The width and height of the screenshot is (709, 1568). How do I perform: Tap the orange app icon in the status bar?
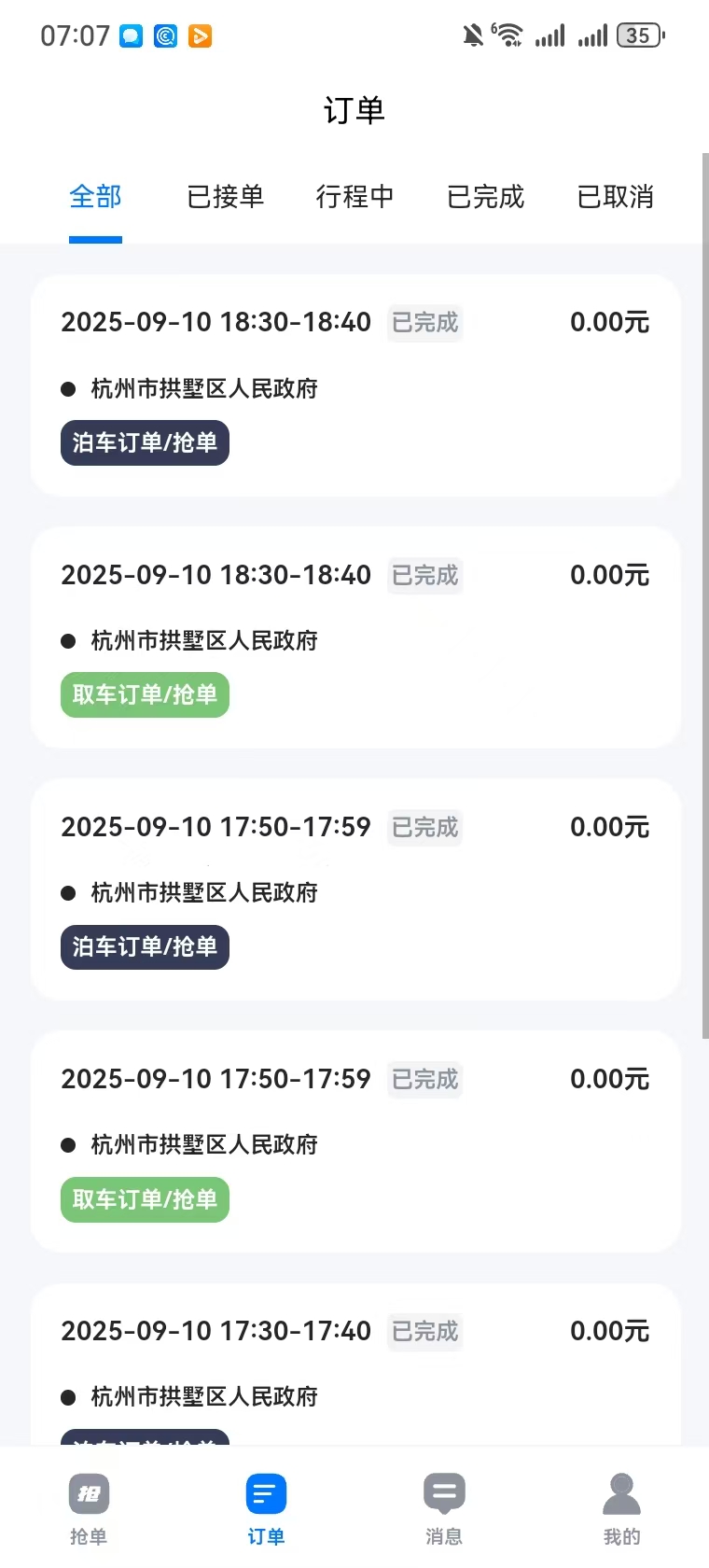pos(200,35)
